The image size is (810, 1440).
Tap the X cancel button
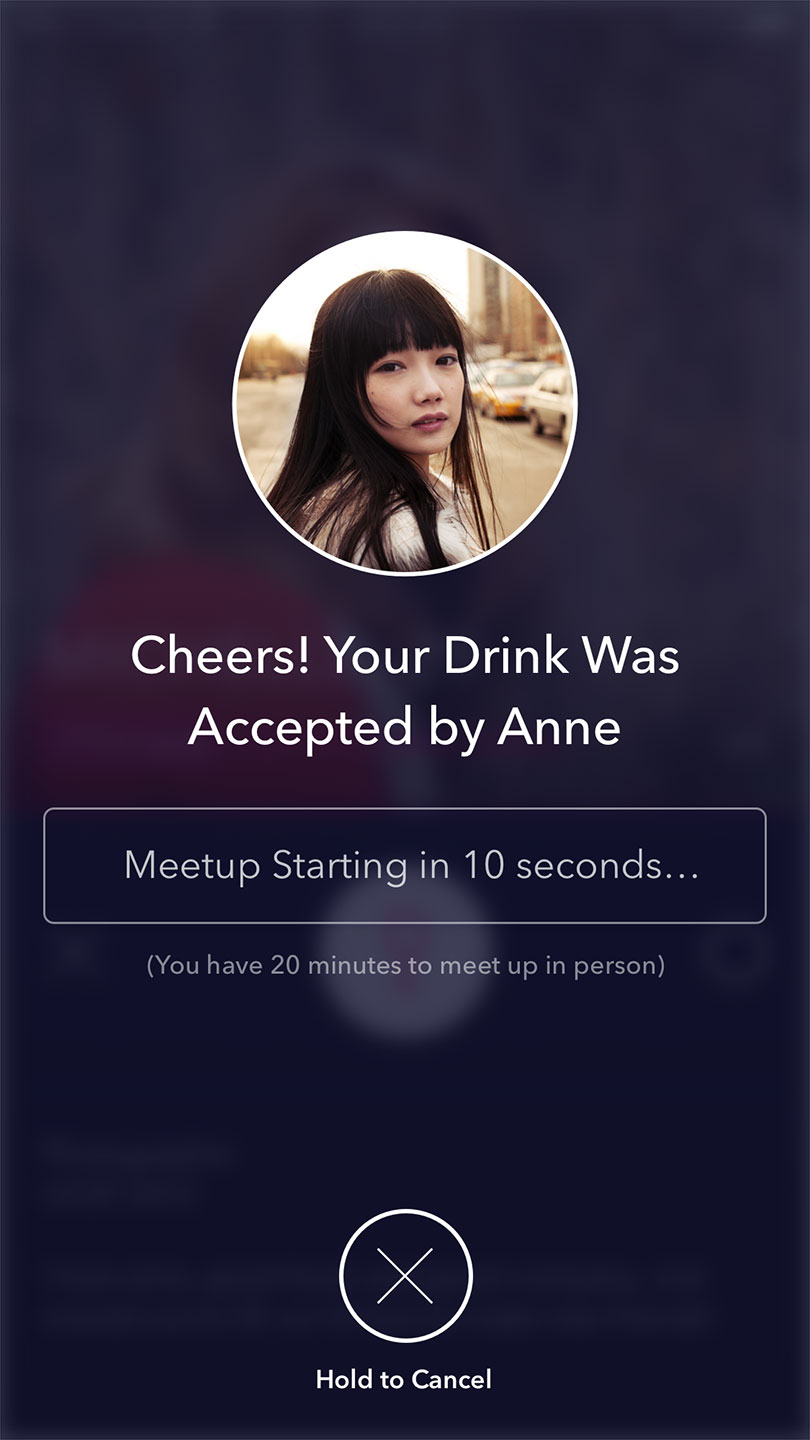(405, 1275)
